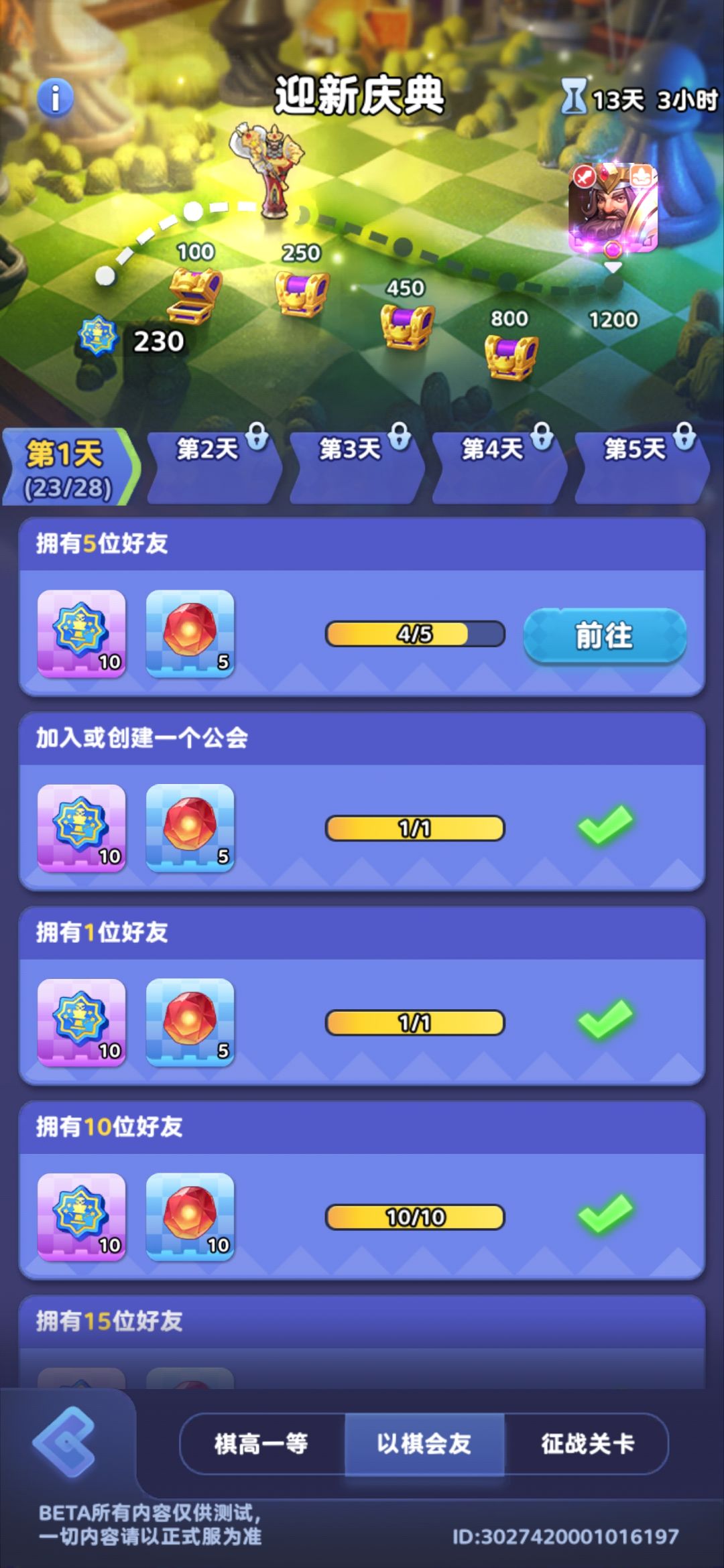Tap 前往 for the 拥有5位好友 quest
Screen dimensions: 724x1568
[x=605, y=635]
